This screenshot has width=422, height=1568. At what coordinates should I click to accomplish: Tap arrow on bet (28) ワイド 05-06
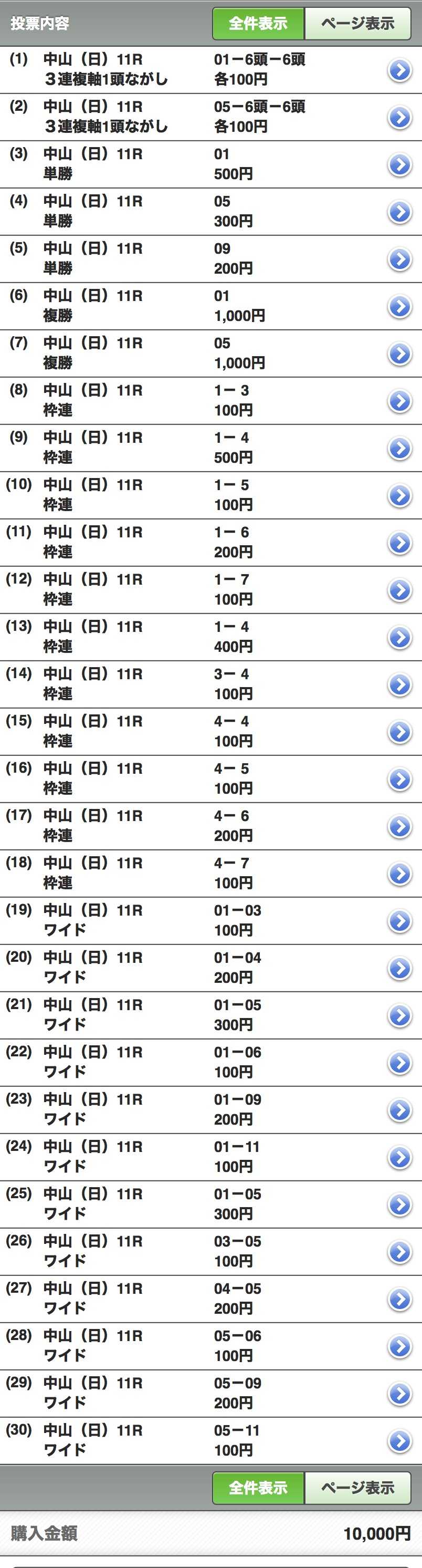pos(399,1346)
